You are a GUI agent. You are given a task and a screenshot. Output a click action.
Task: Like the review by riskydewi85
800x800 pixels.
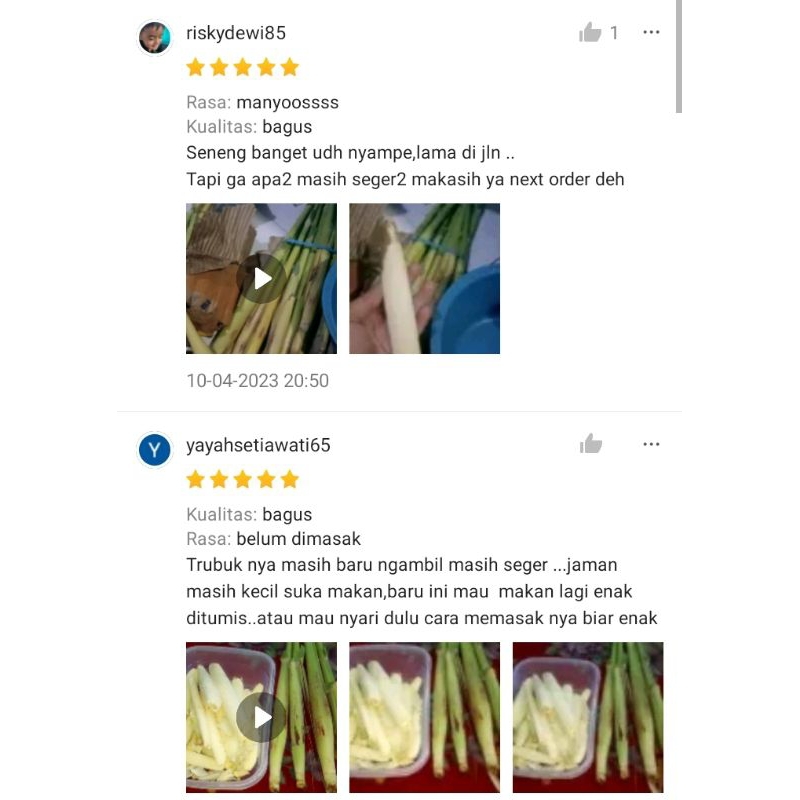(591, 33)
